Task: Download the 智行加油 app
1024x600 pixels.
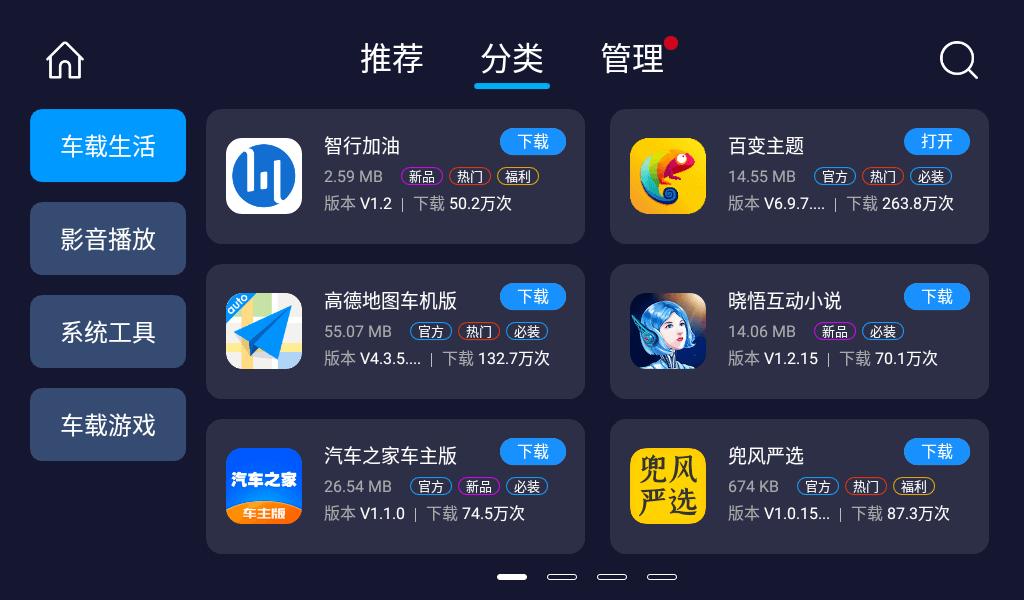Action: pyautogui.click(x=533, y=142)
